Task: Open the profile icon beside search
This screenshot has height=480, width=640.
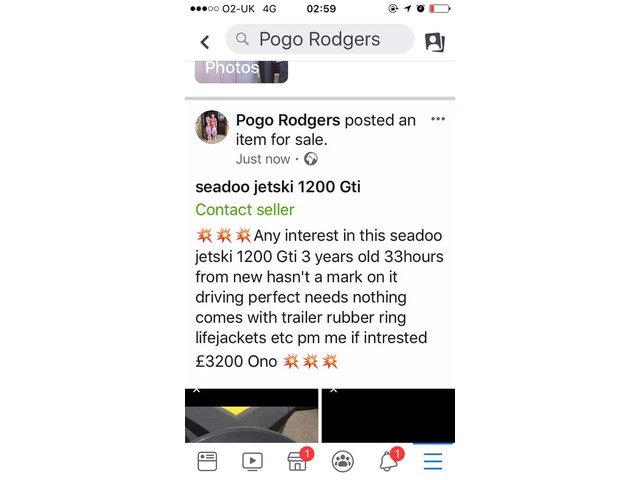Action: click(434, 42)
